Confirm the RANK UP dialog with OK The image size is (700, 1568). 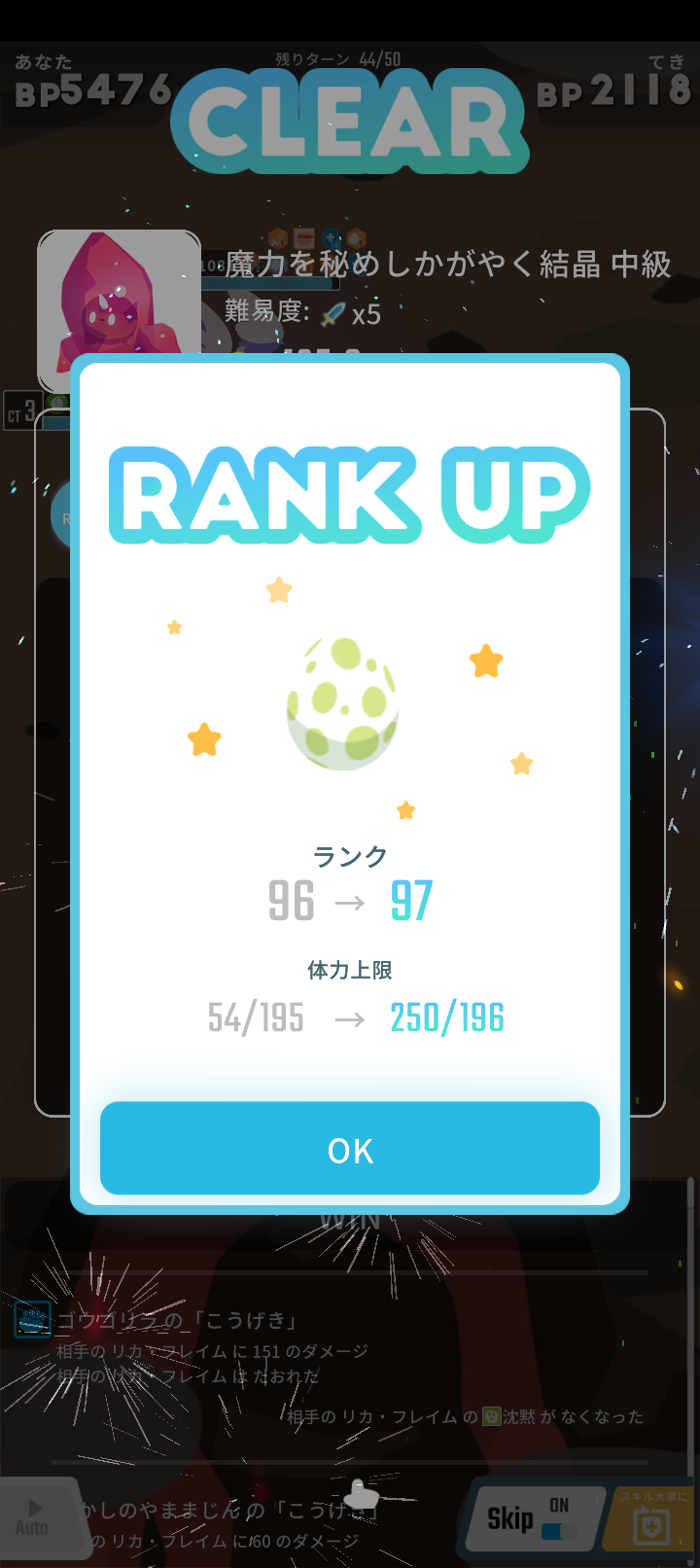350,1149
